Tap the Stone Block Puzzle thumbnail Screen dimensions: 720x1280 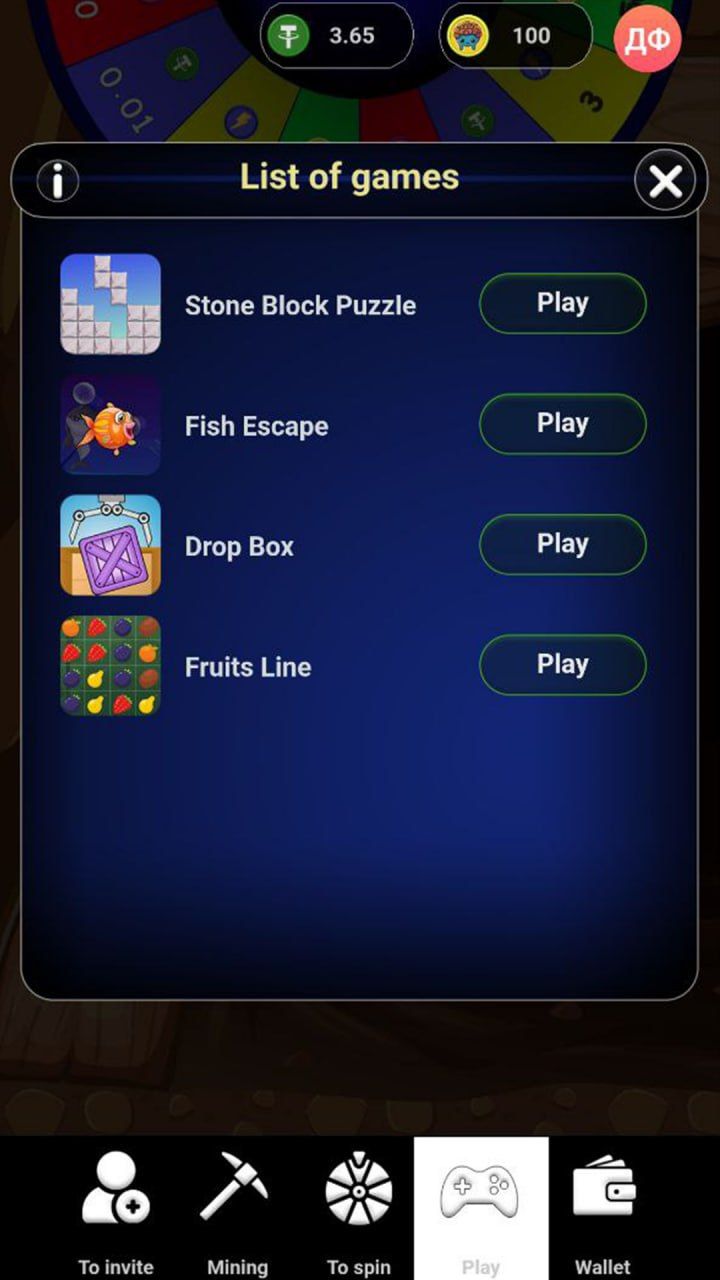(110, 304)
